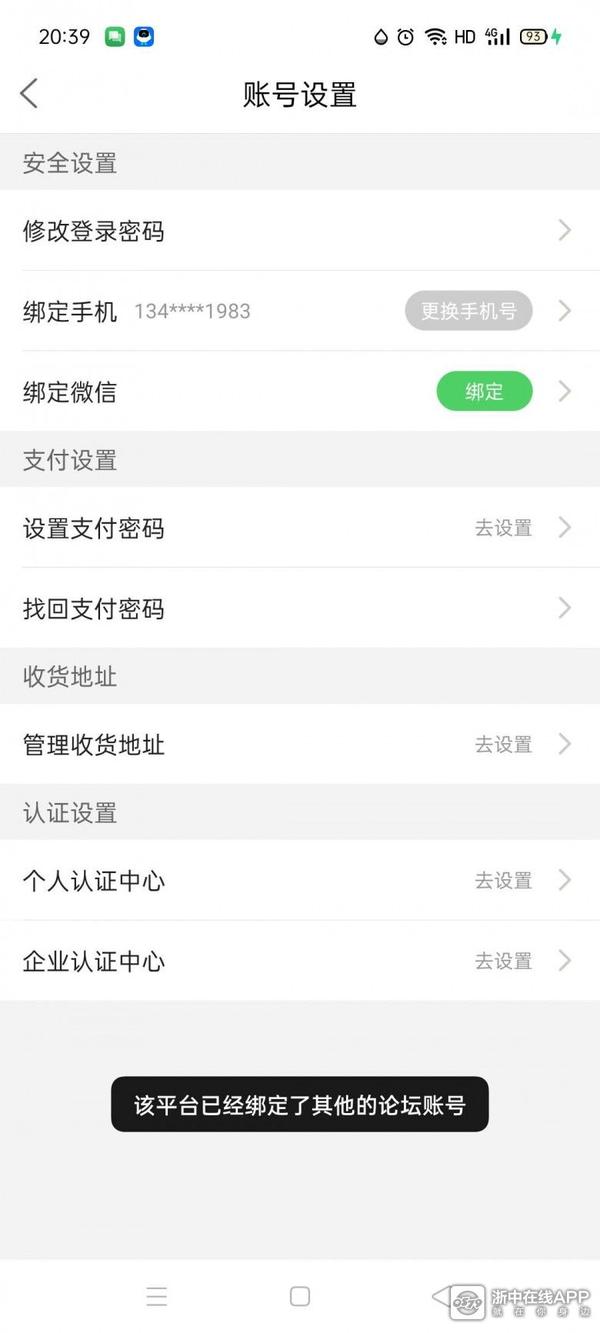The height and width of the screenshot is (1333, 600).
Task: Open 修改登录密码 row
Action: click(x=300, y=231)
